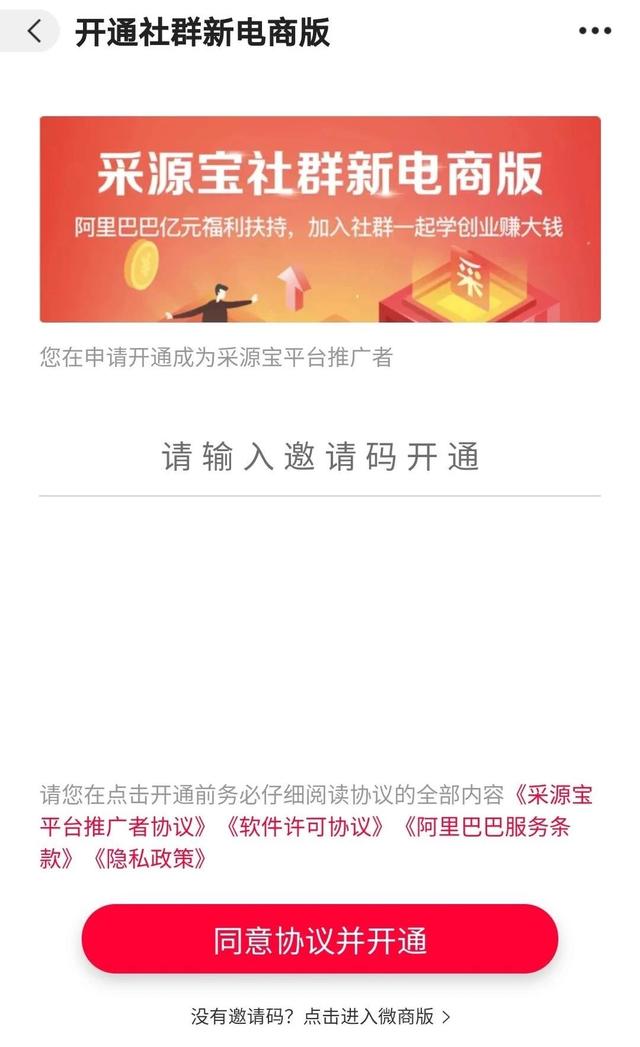
Task: Open the 软件许可协议 link
Action: 305,828
